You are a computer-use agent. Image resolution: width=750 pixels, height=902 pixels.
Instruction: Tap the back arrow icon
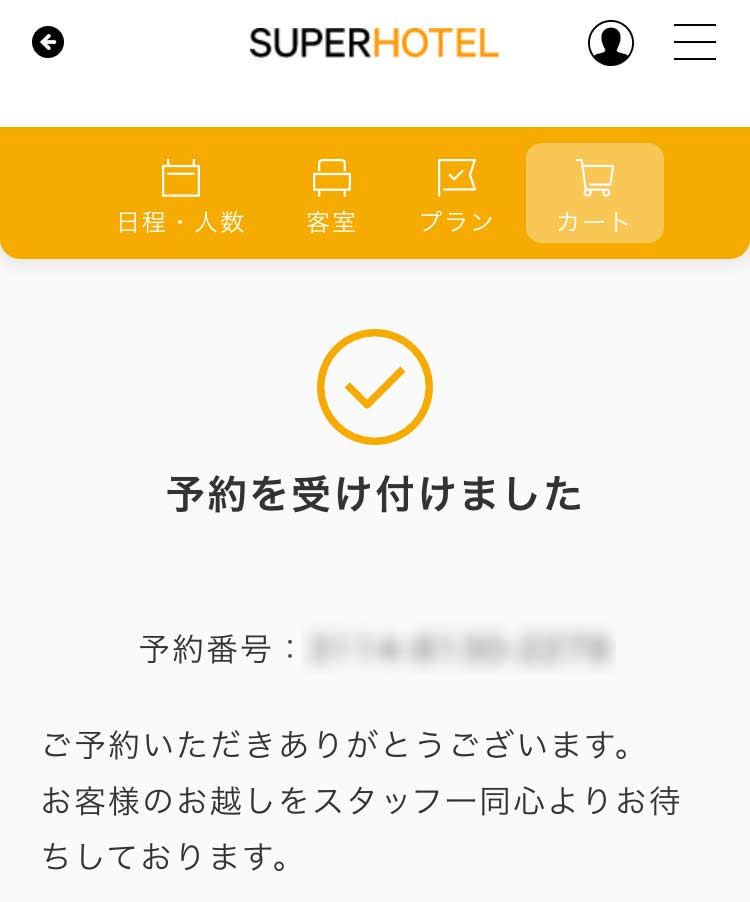[48, 43]
